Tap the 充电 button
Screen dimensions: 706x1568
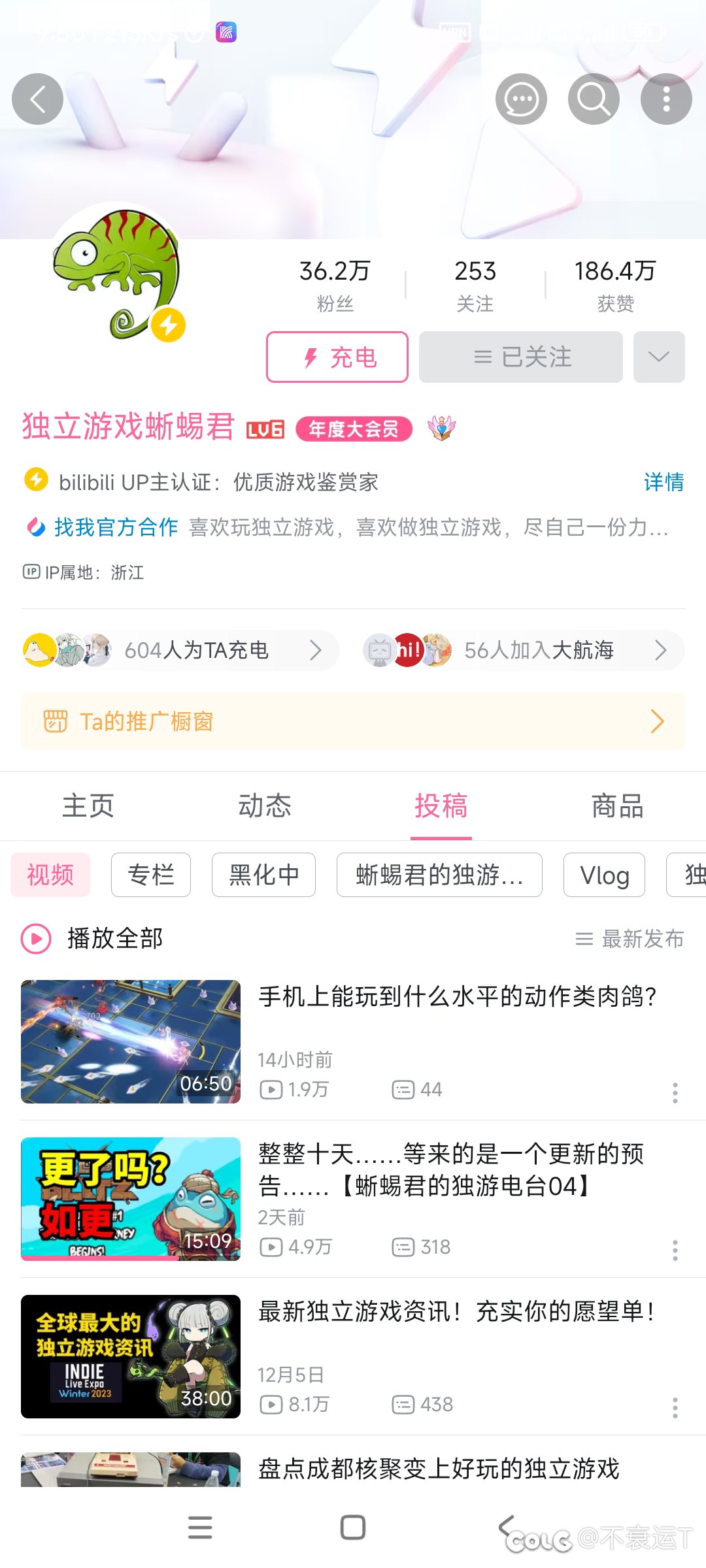pos(337,357)
